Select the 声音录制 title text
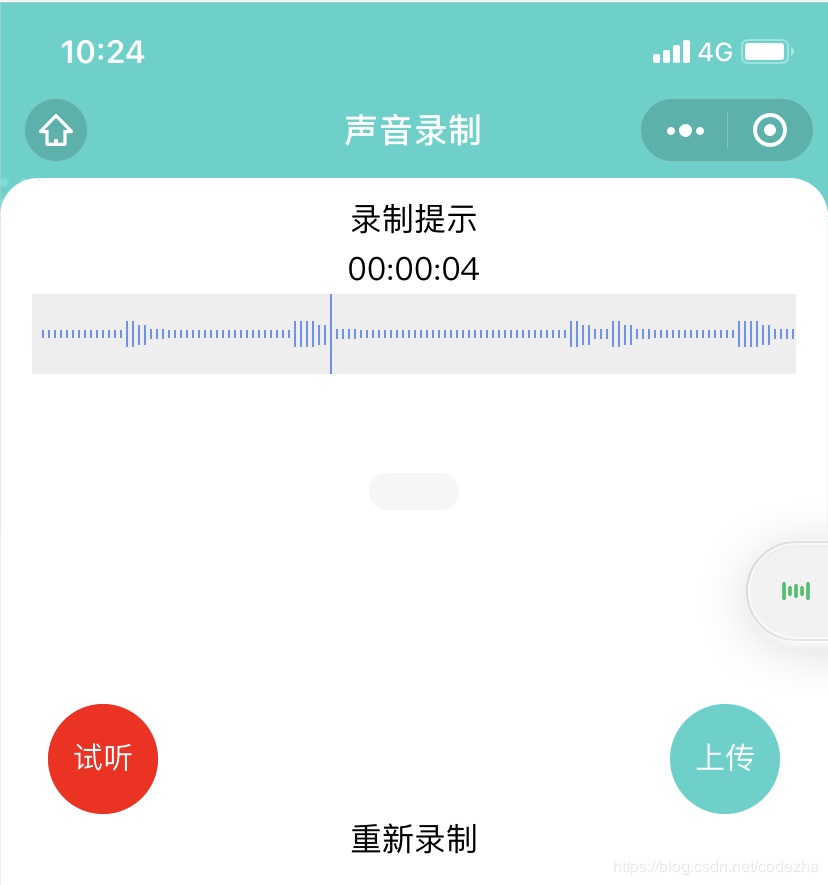 413,131
